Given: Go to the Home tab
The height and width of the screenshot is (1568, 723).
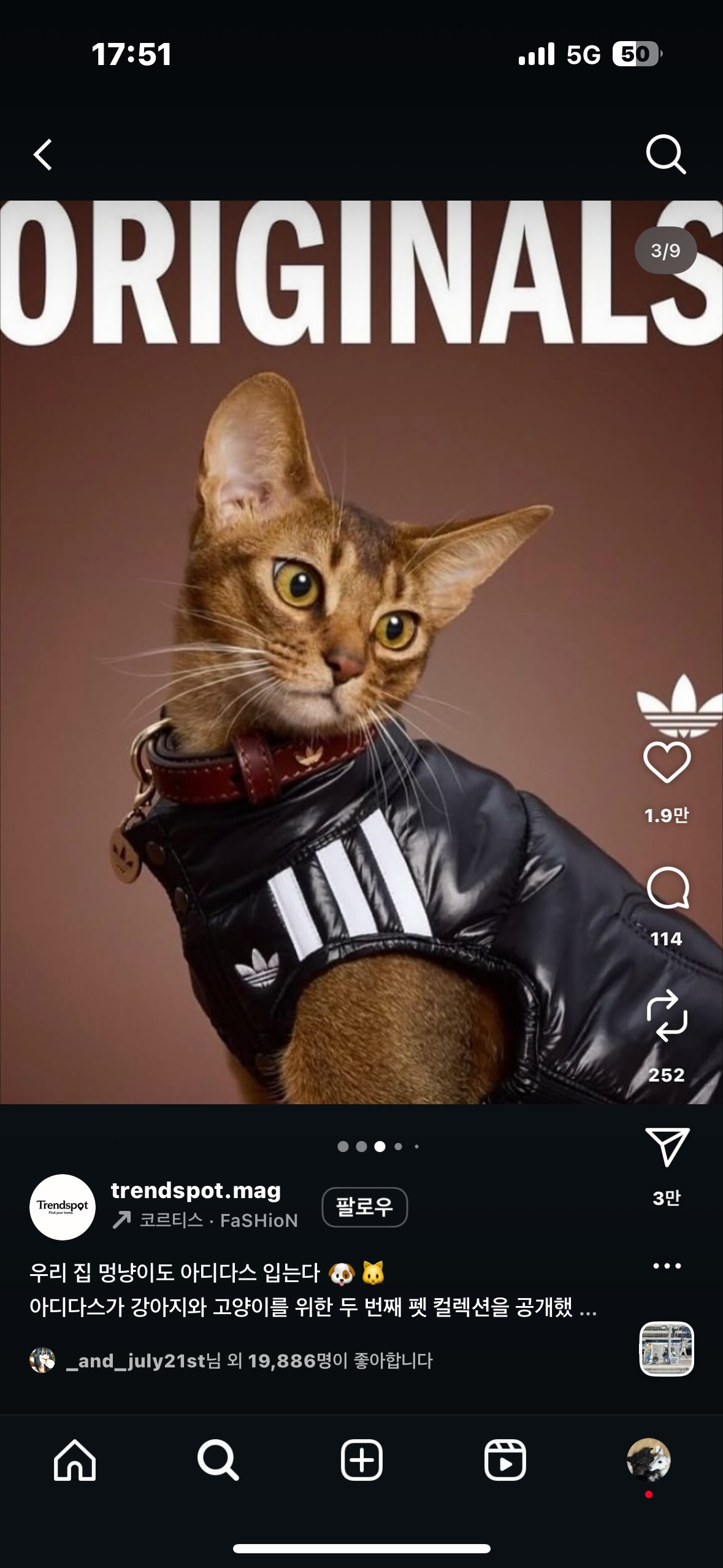Looking at the screenshot, I should pyautogui.click(x=75, y=1460).
